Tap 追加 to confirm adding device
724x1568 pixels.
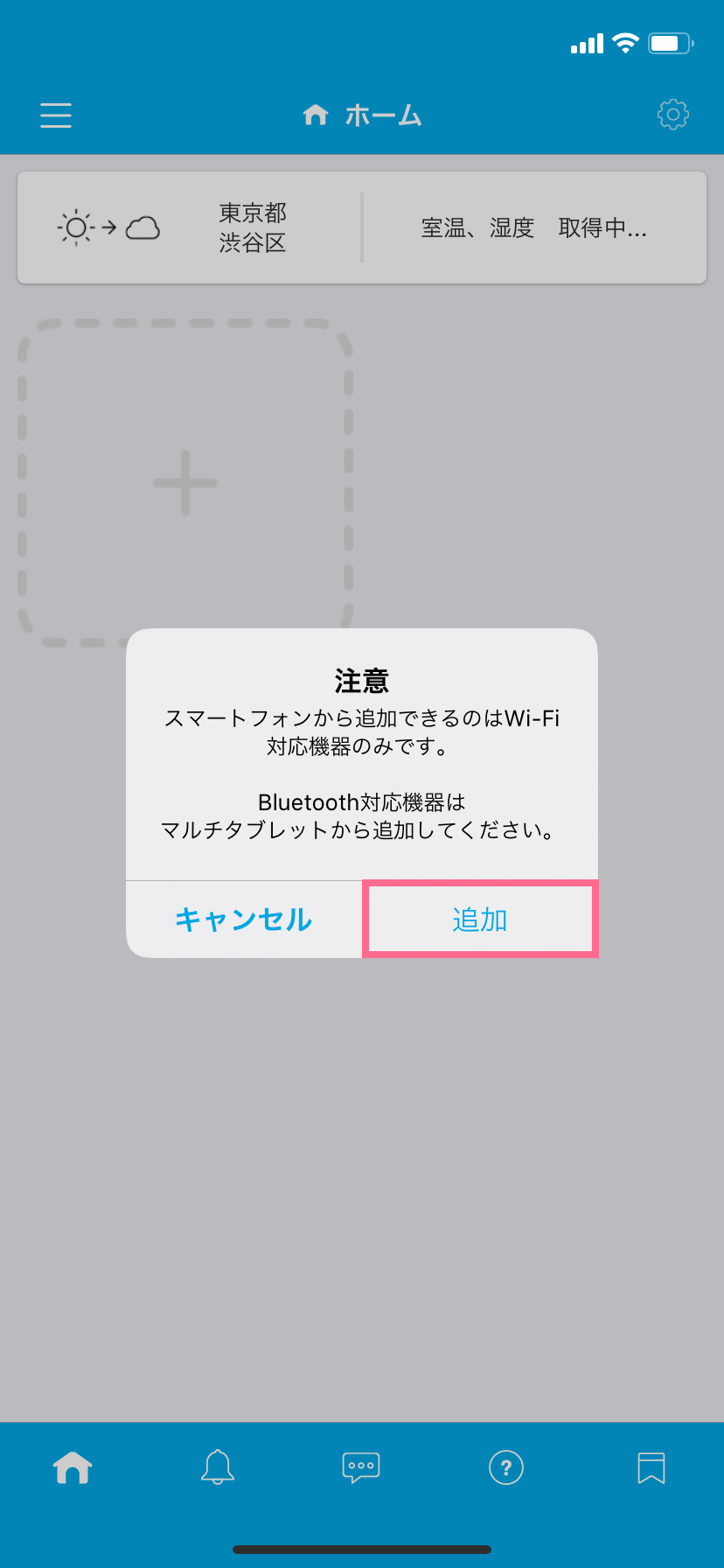[480, 920]
